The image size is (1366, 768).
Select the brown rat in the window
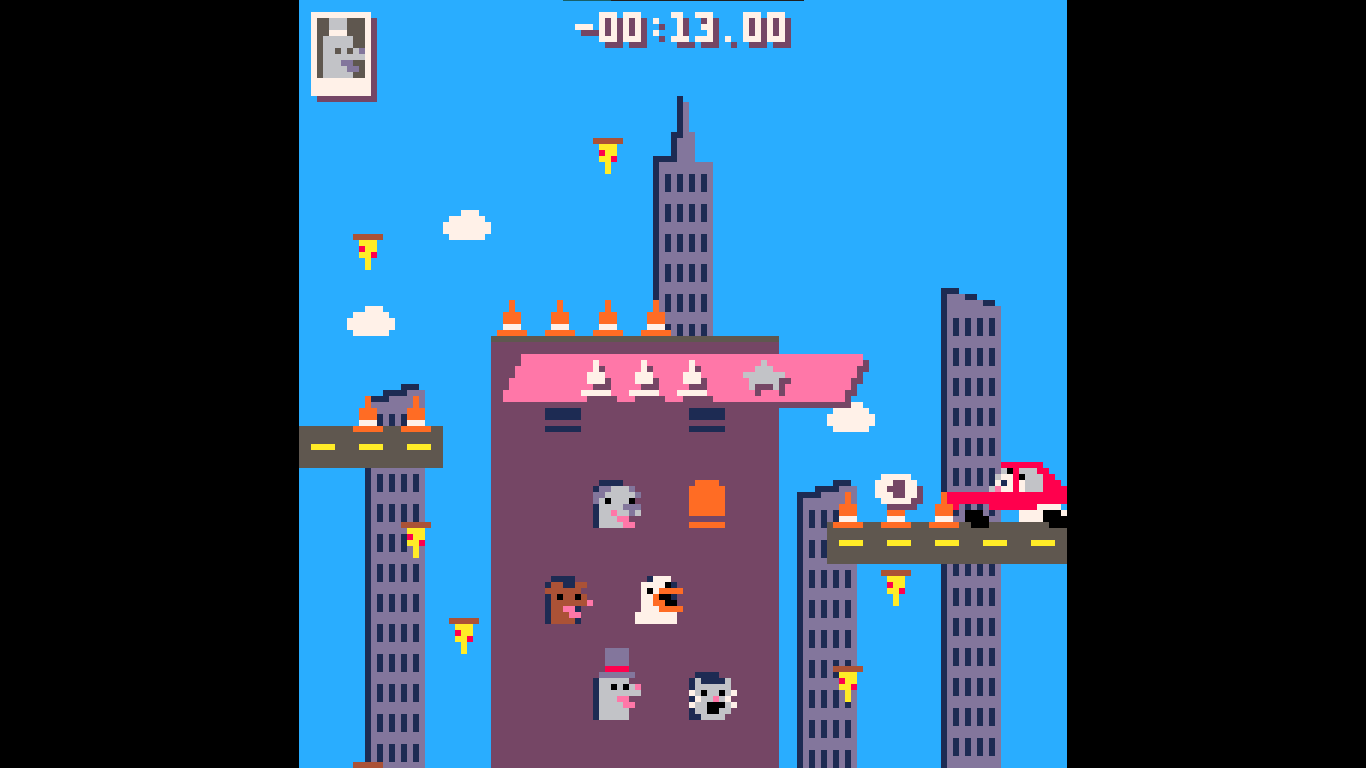pyautogui.click(x=566, y=601)
